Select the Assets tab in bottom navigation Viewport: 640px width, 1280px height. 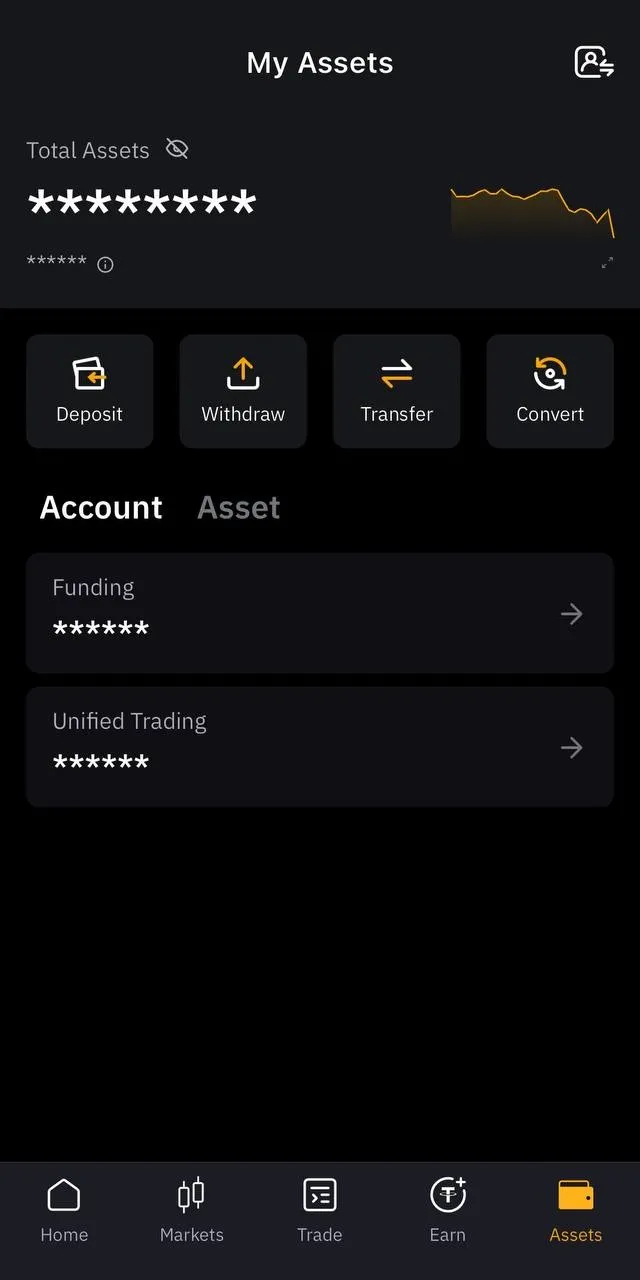[575, 1210]
